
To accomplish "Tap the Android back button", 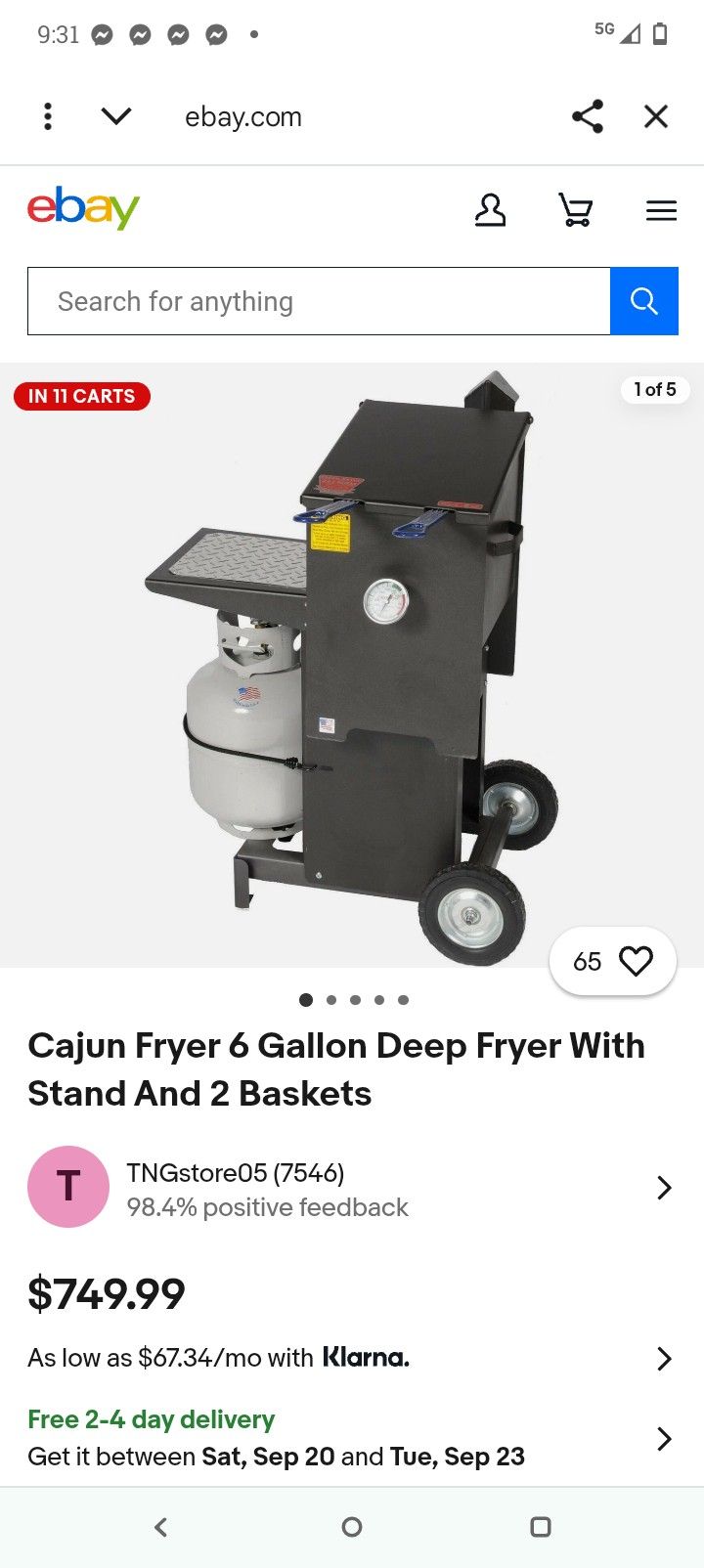I will pos(160,1527).
